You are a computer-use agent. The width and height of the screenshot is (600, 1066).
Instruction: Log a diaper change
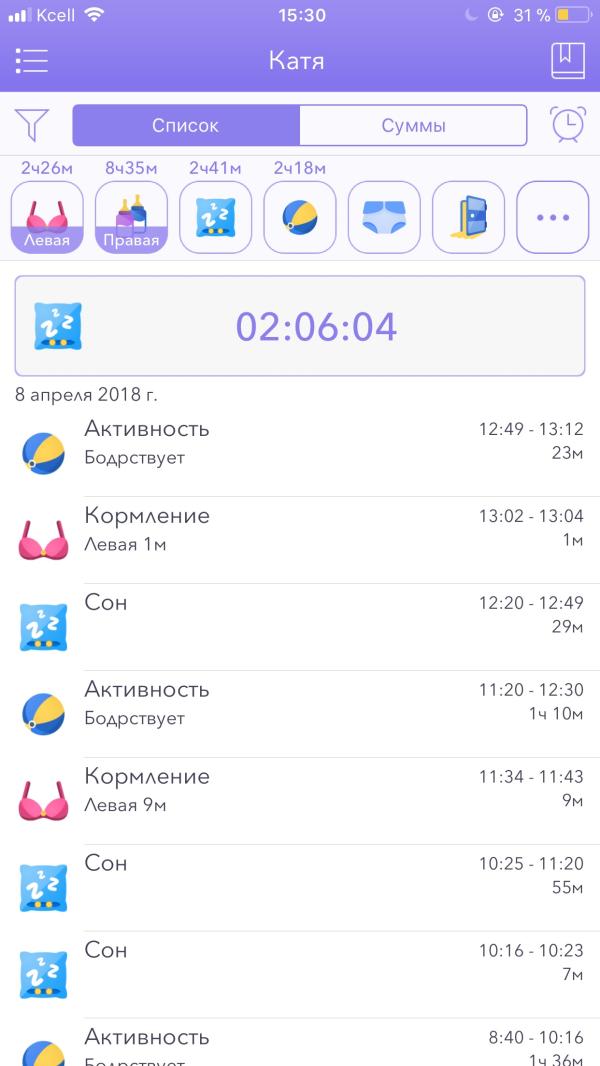(384, 217)
